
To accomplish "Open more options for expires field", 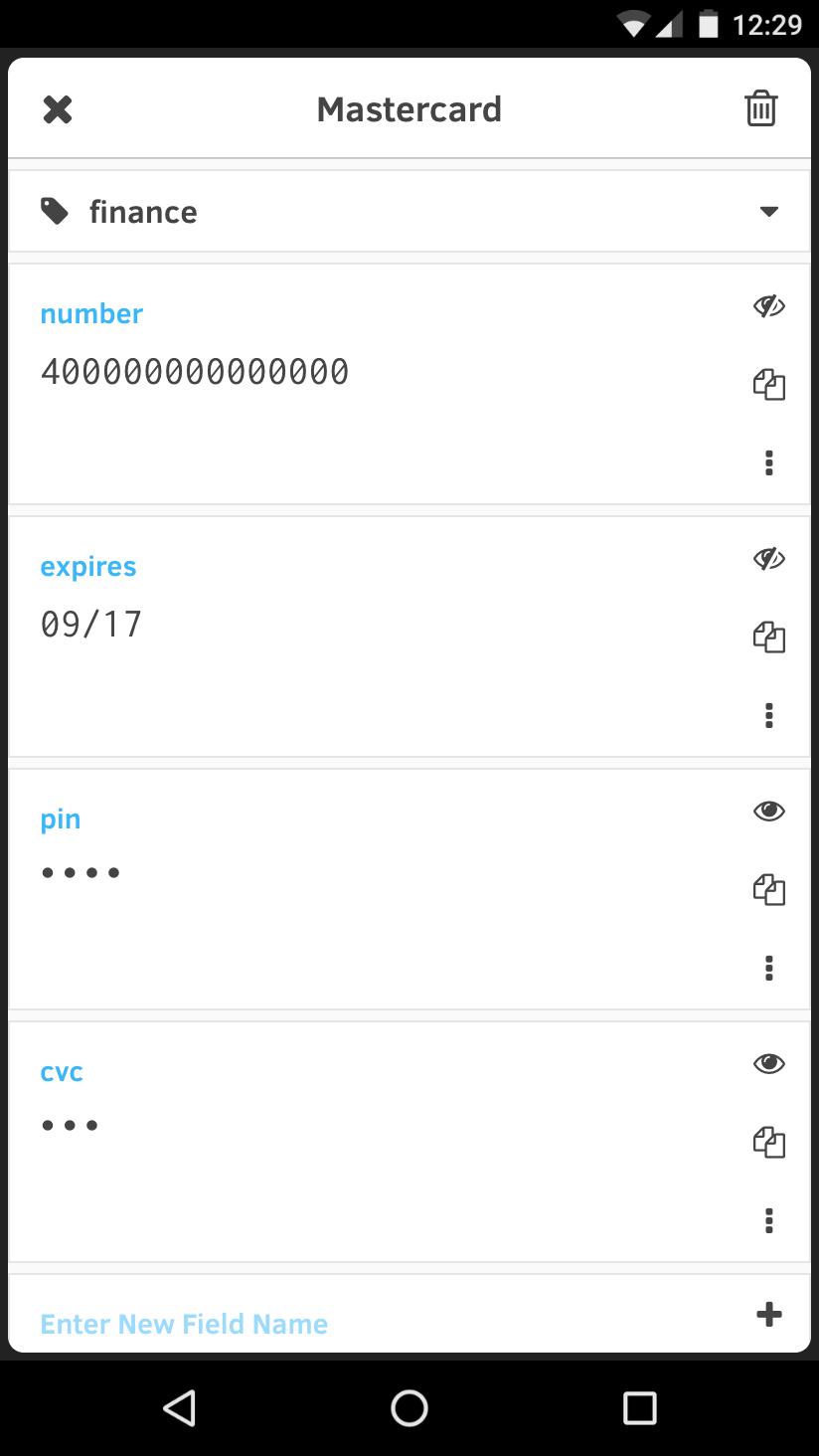I will point(768,715).
